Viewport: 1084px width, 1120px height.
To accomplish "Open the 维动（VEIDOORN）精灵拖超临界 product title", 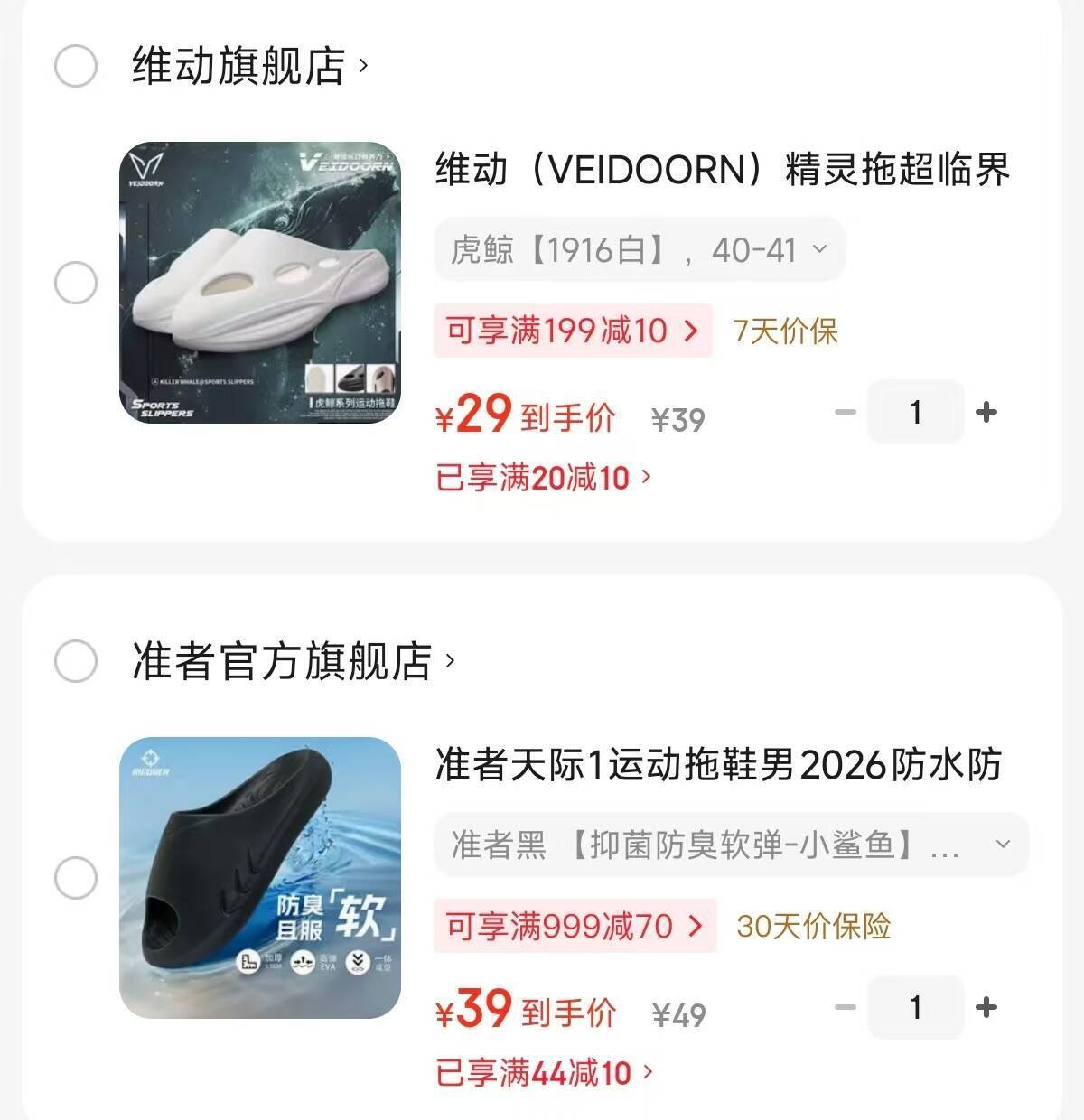I will (722, 170).
